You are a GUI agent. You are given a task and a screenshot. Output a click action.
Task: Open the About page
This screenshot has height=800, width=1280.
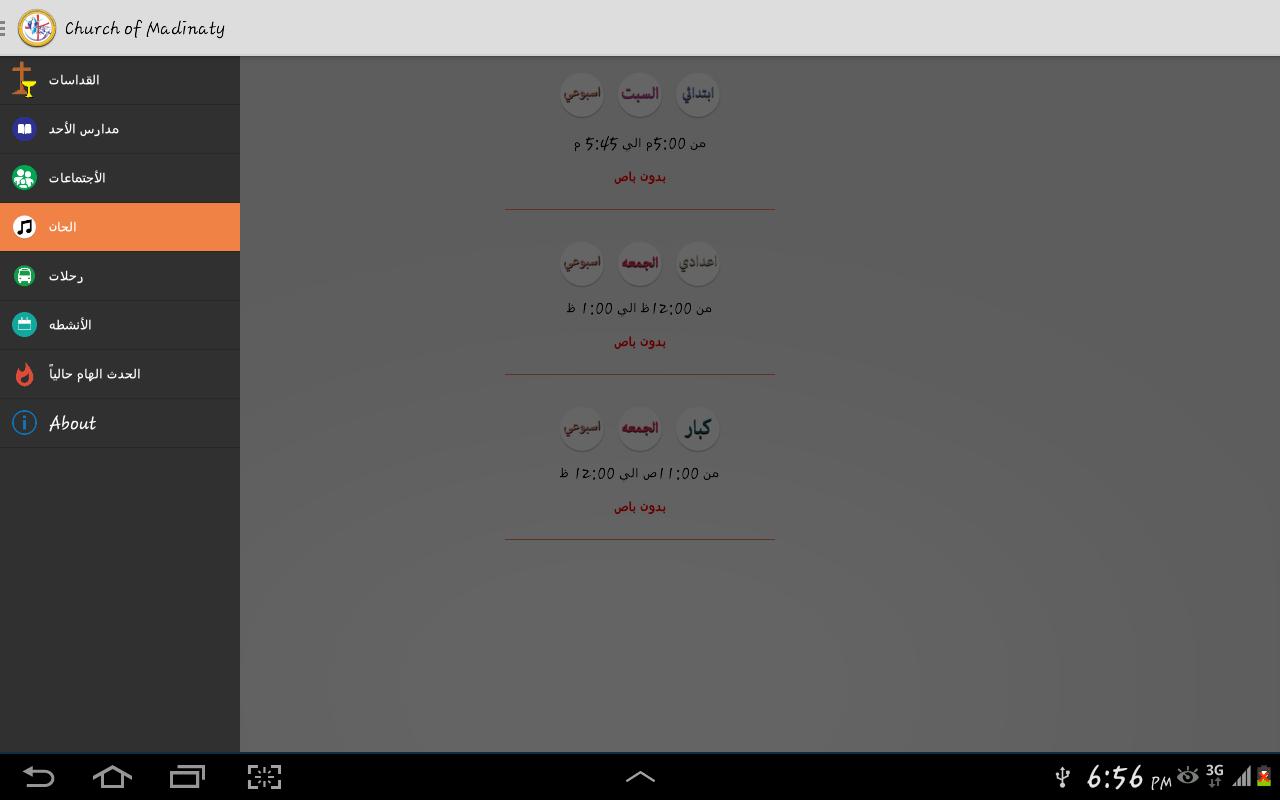[120, 423]
